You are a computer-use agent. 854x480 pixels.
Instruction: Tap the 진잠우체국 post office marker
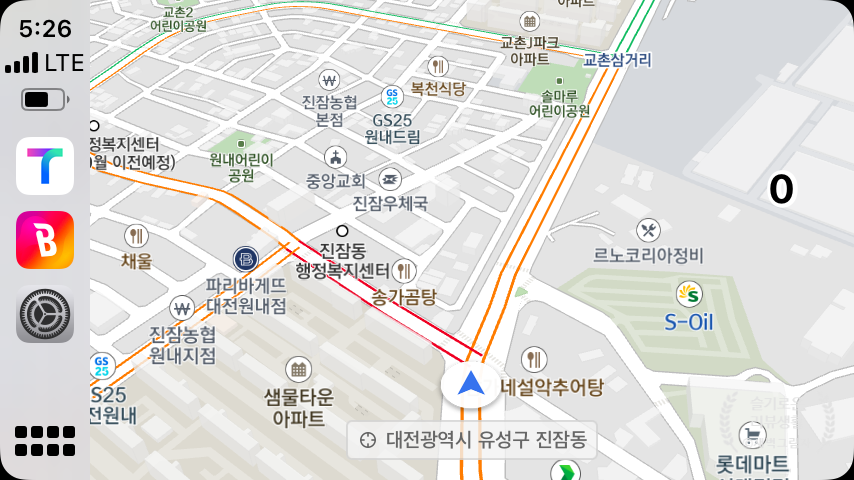tap(390, 180)
